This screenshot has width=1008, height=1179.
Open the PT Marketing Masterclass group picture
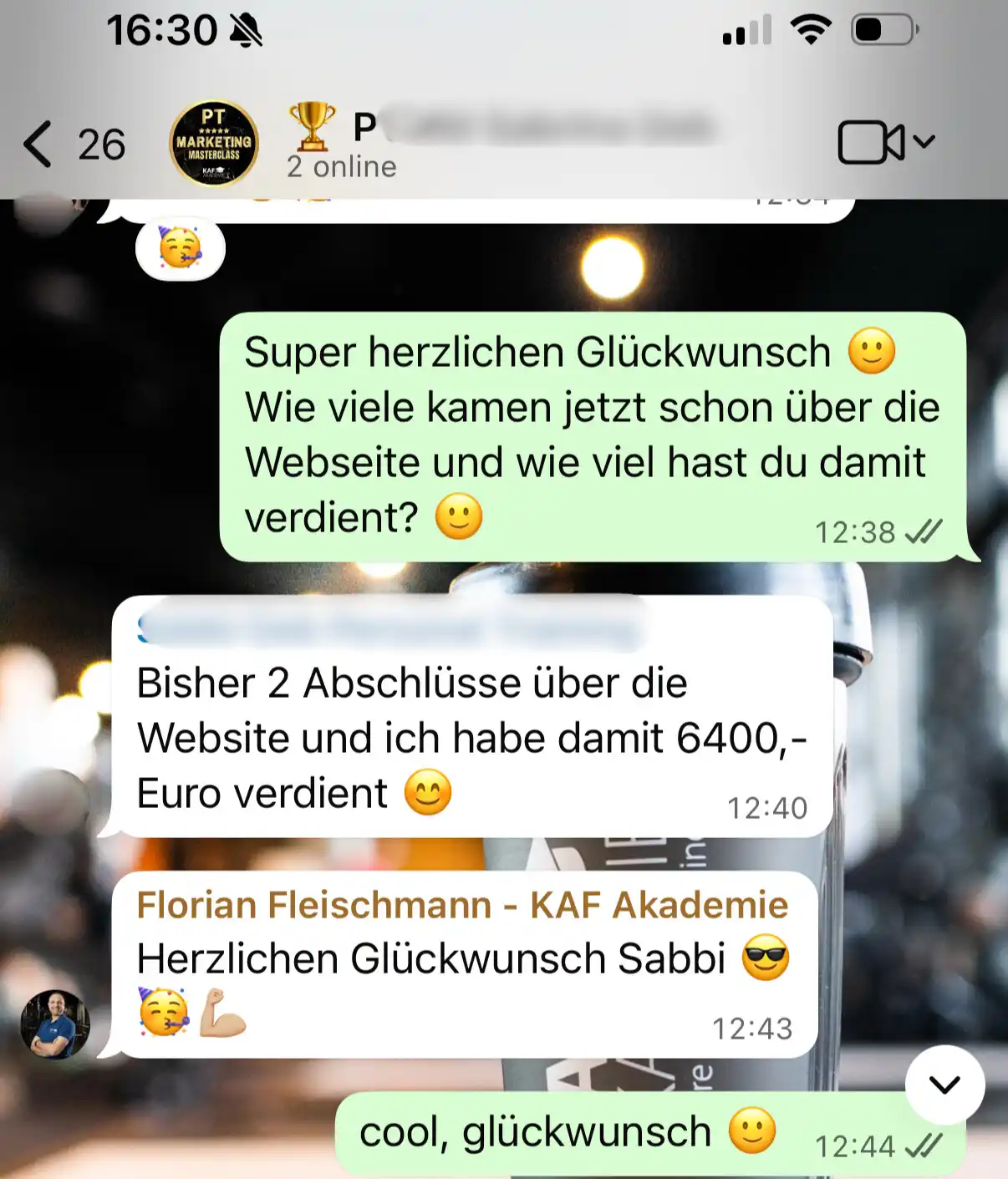click(214, 143)
